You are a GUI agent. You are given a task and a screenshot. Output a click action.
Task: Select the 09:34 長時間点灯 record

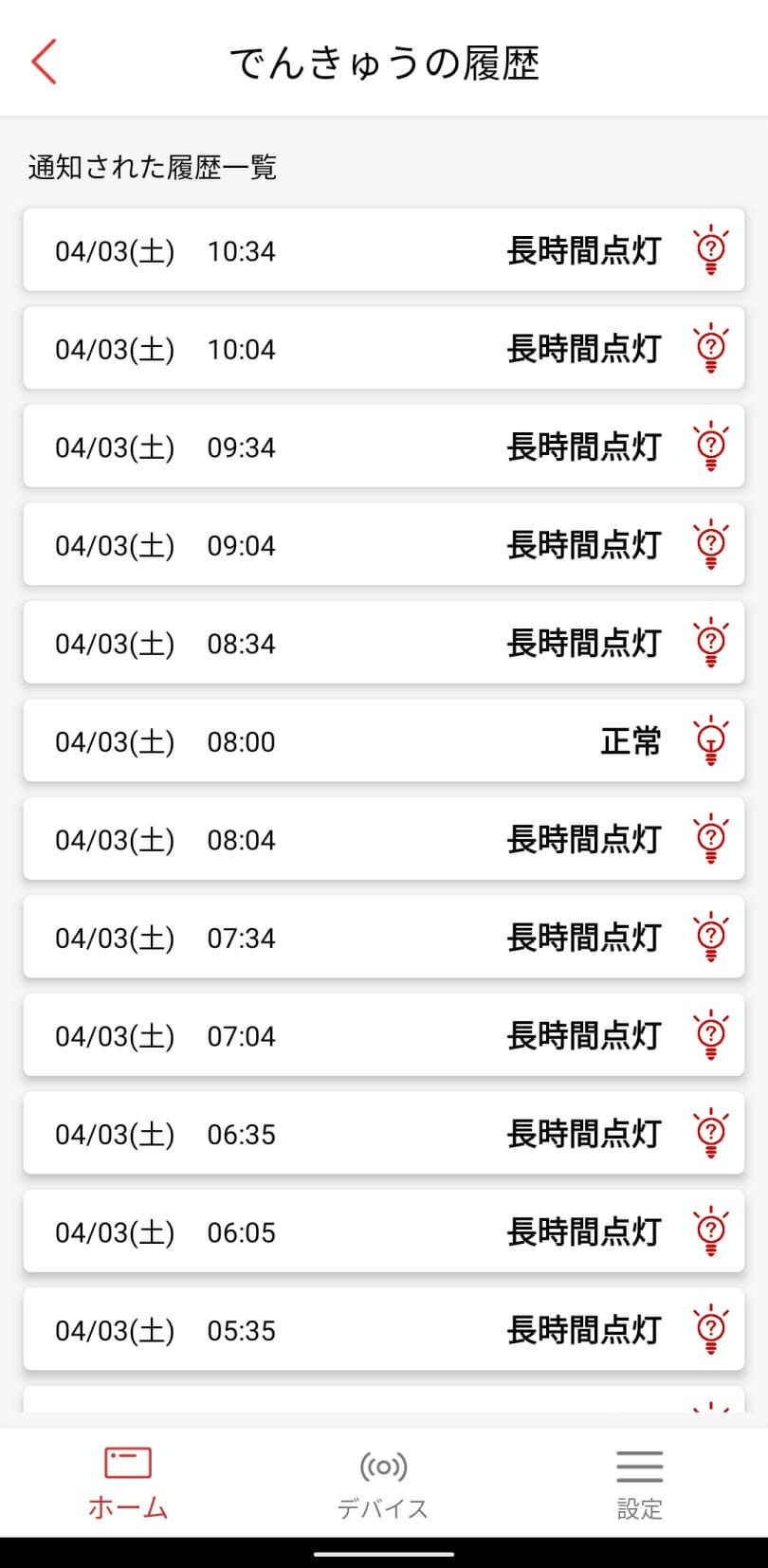click(384, 447)
